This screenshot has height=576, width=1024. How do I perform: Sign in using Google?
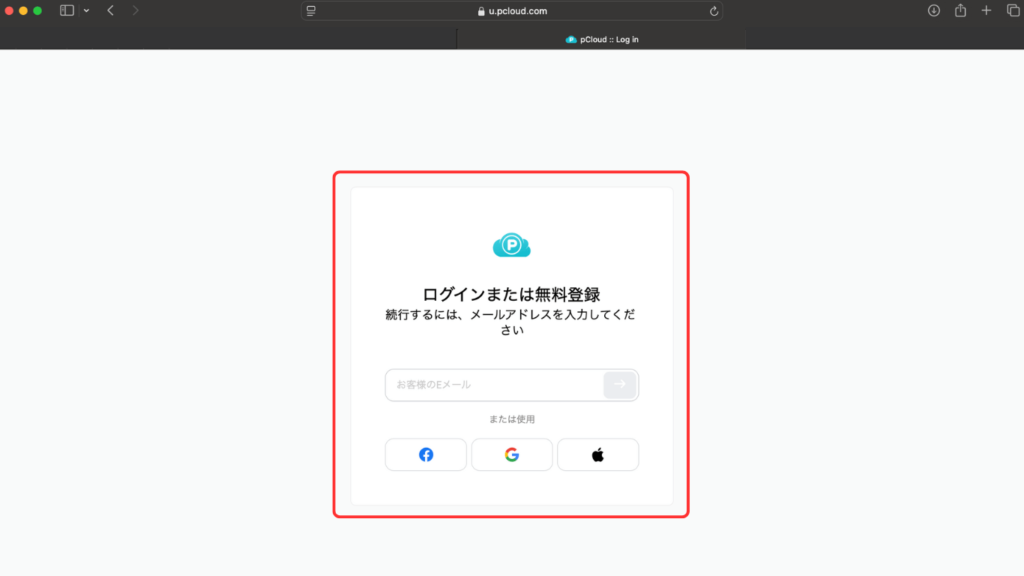pos(512,455)
